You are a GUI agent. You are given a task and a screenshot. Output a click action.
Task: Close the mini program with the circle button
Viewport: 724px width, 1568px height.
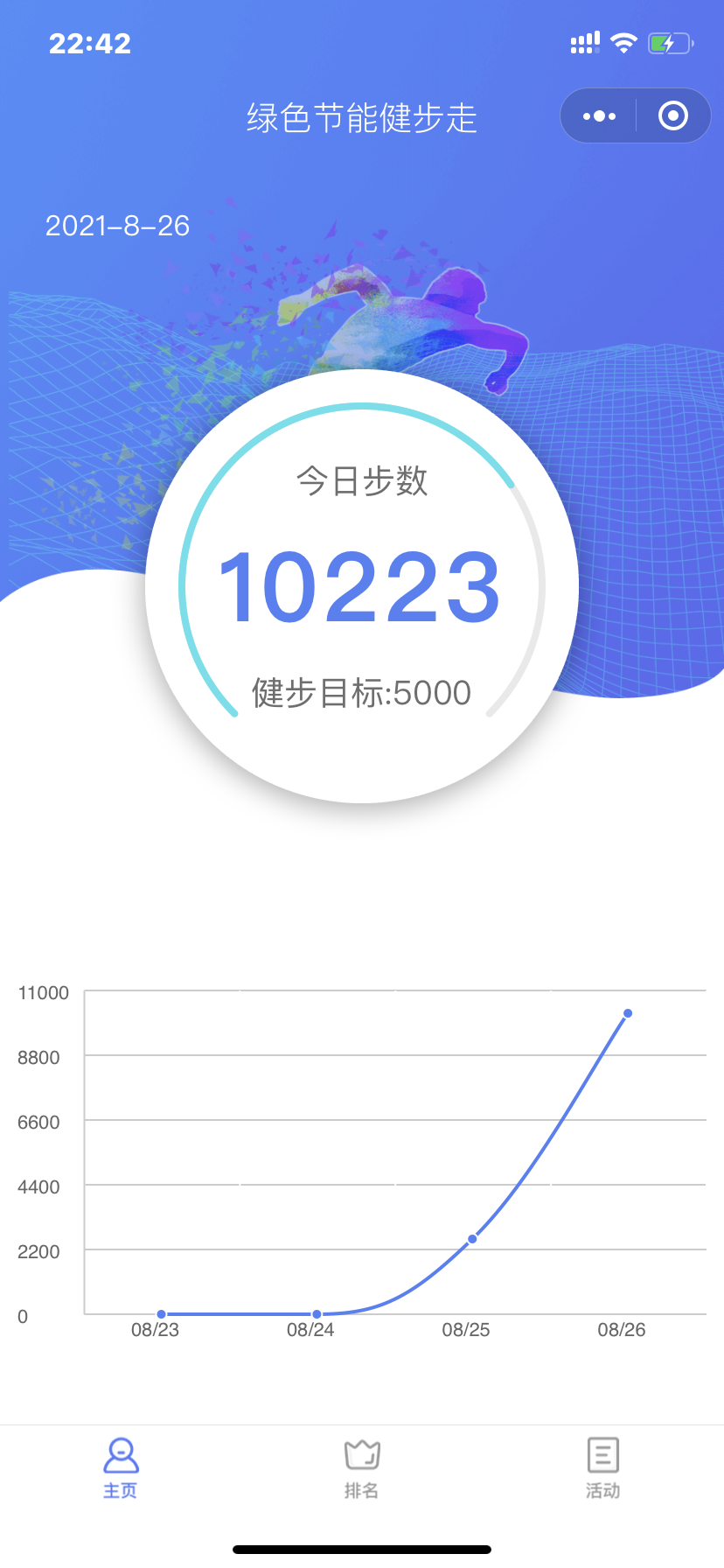672,116
